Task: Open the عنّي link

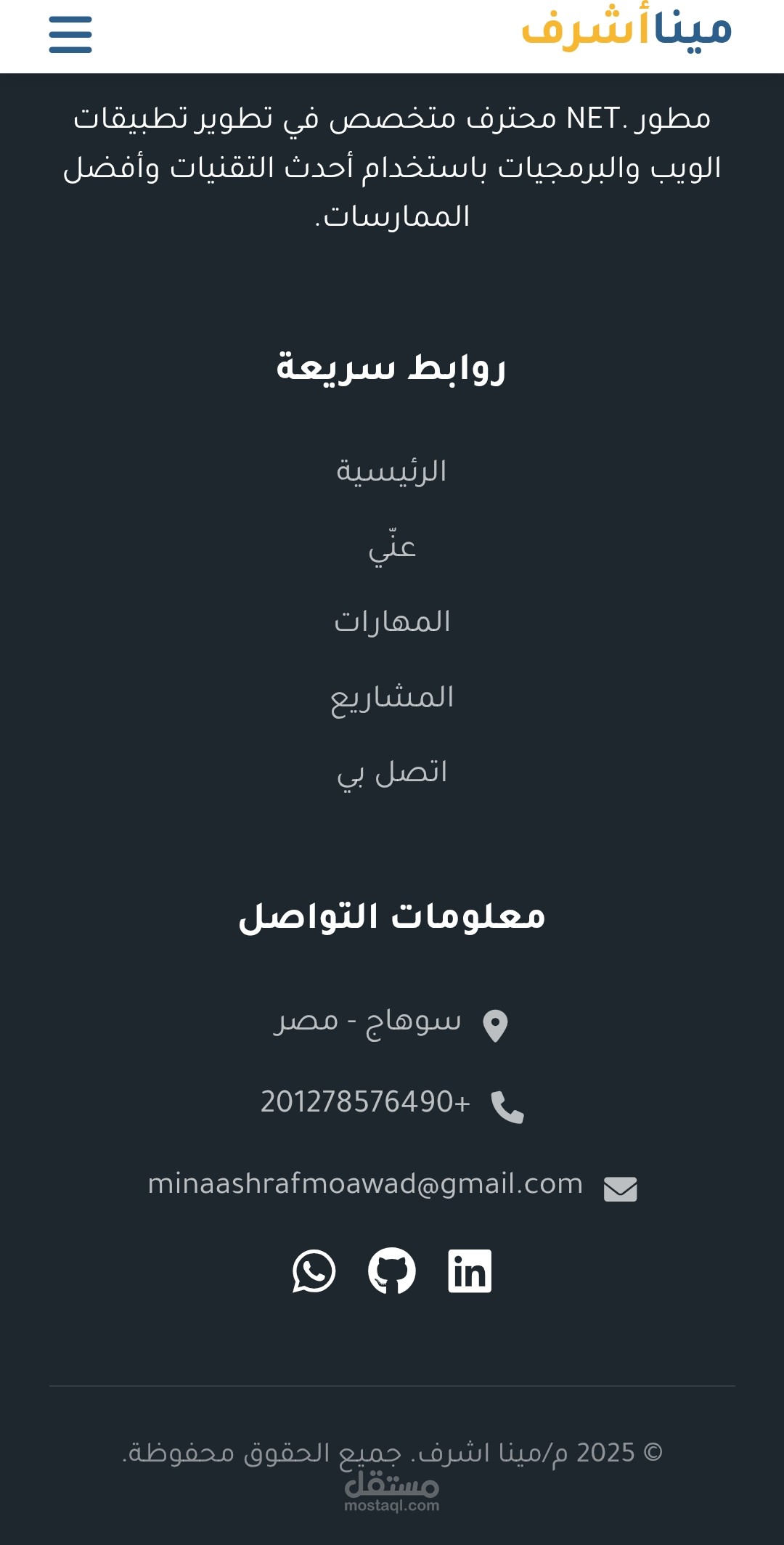Action: [392, 547]
